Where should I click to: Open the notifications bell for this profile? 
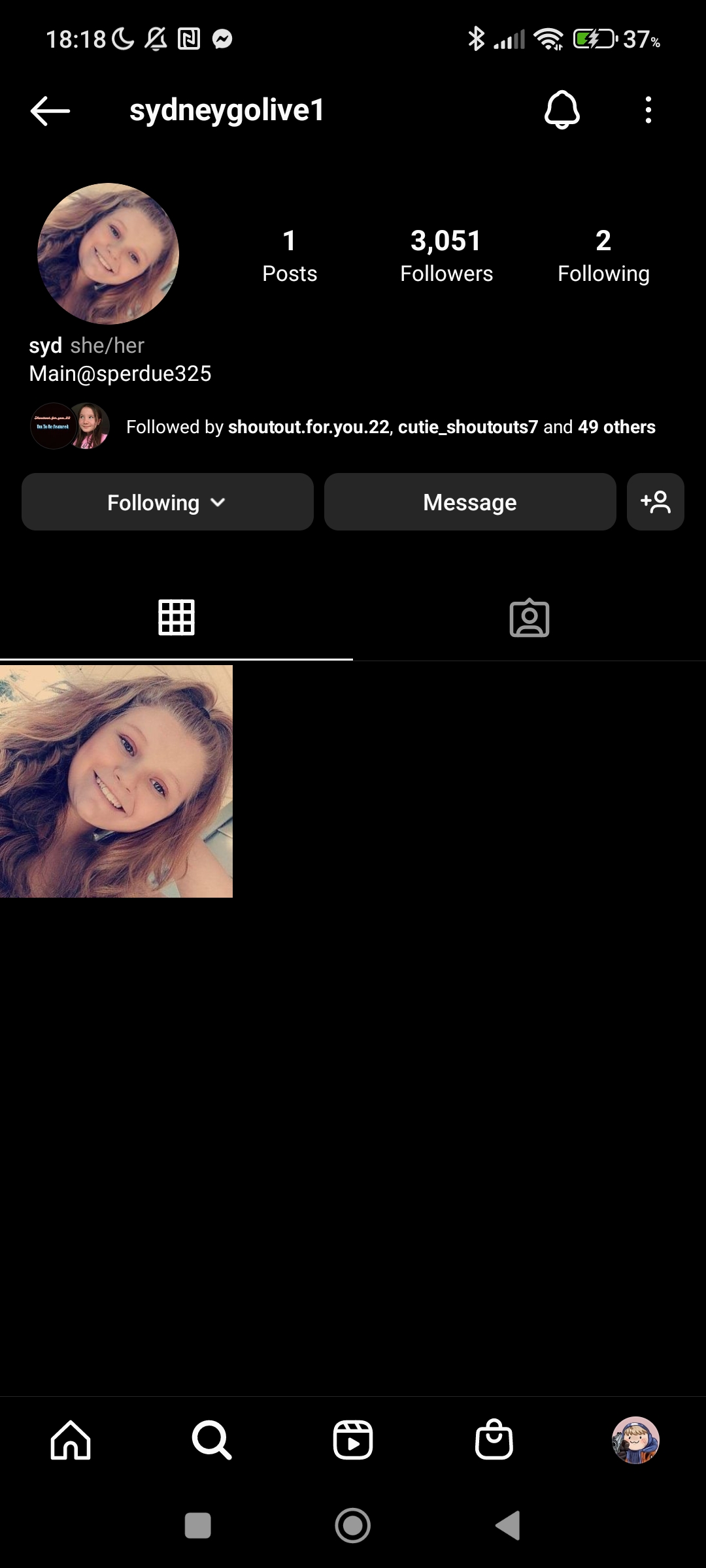562,110
